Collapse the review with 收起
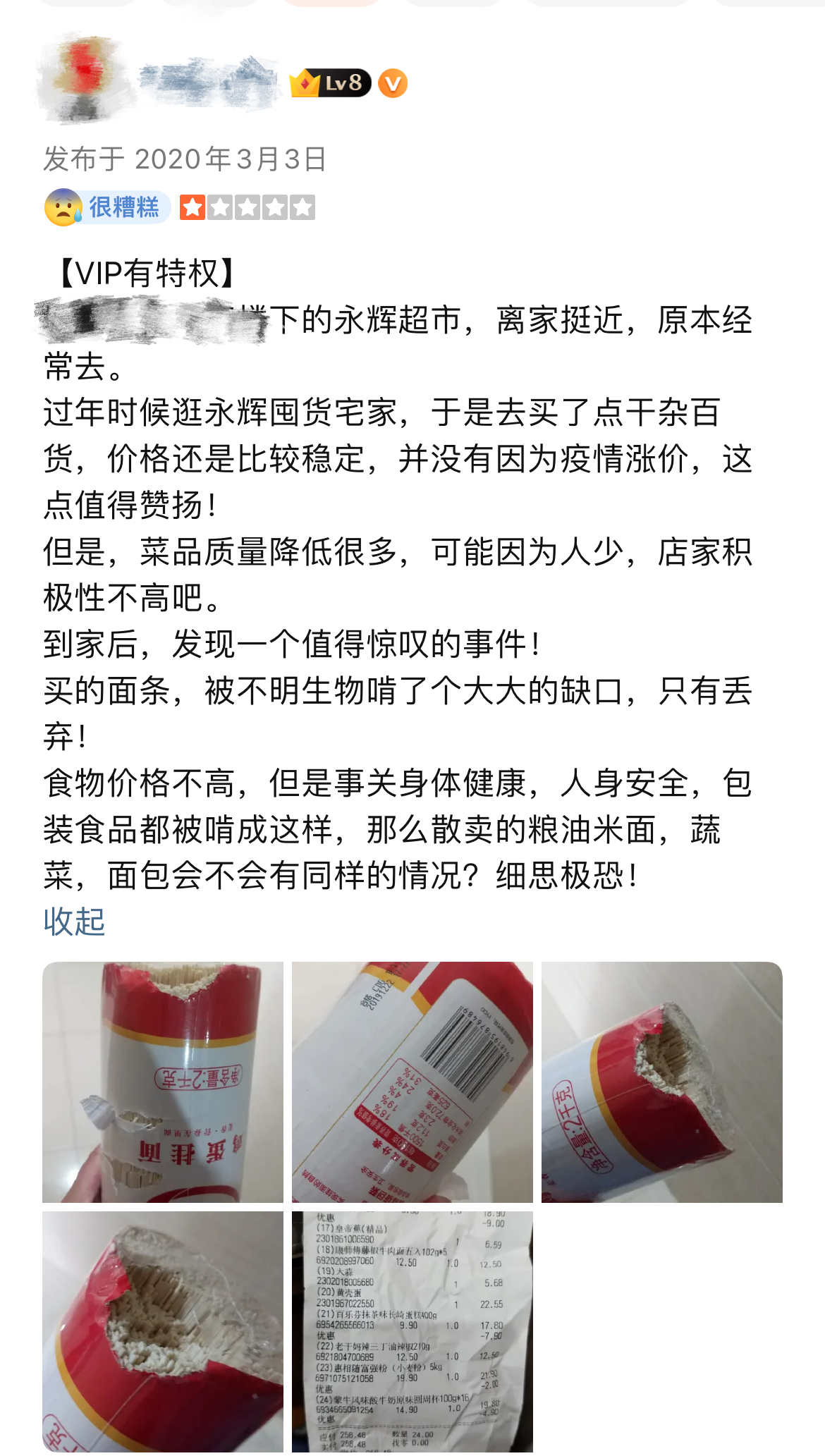 (x=74, y=922)
